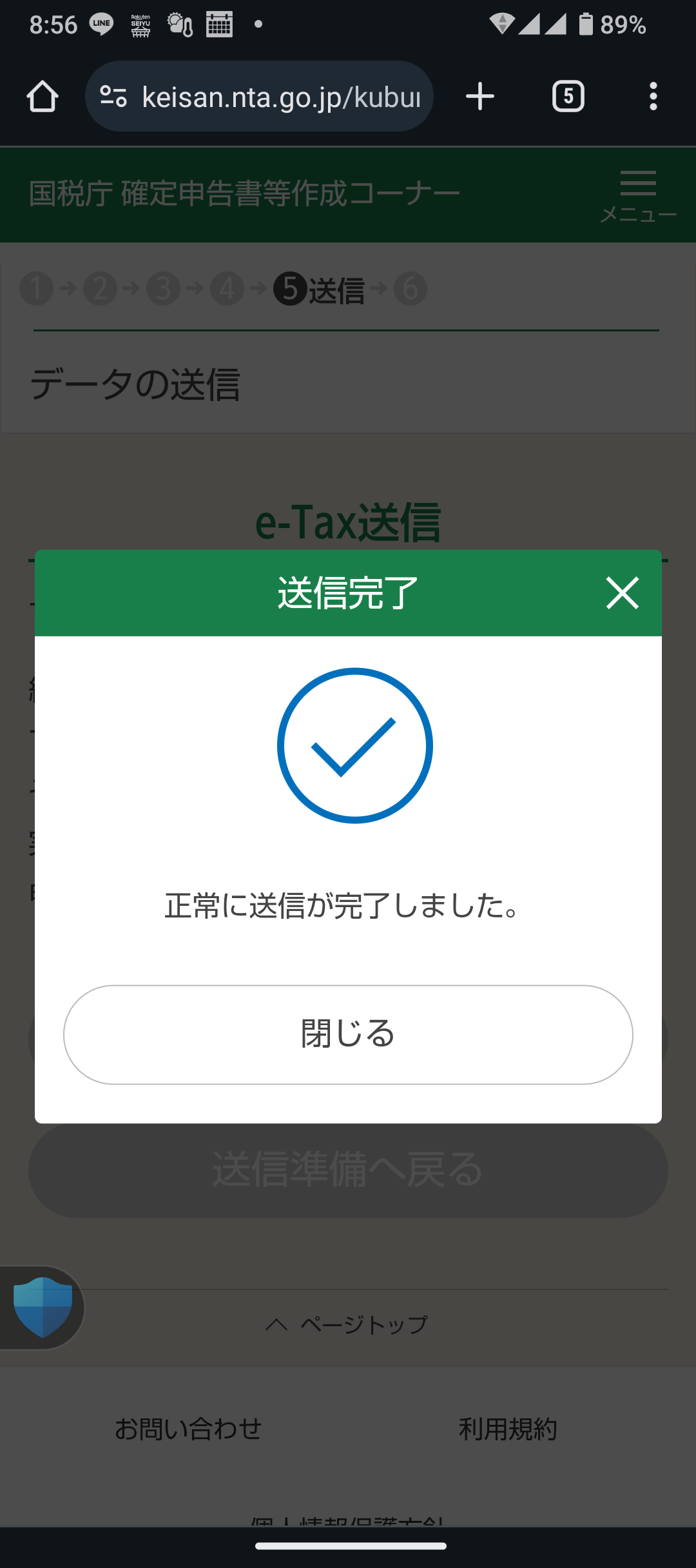This screenshot has width=696, height=1568.
Task: Open a new browser tab
Action: coord(480,97)
